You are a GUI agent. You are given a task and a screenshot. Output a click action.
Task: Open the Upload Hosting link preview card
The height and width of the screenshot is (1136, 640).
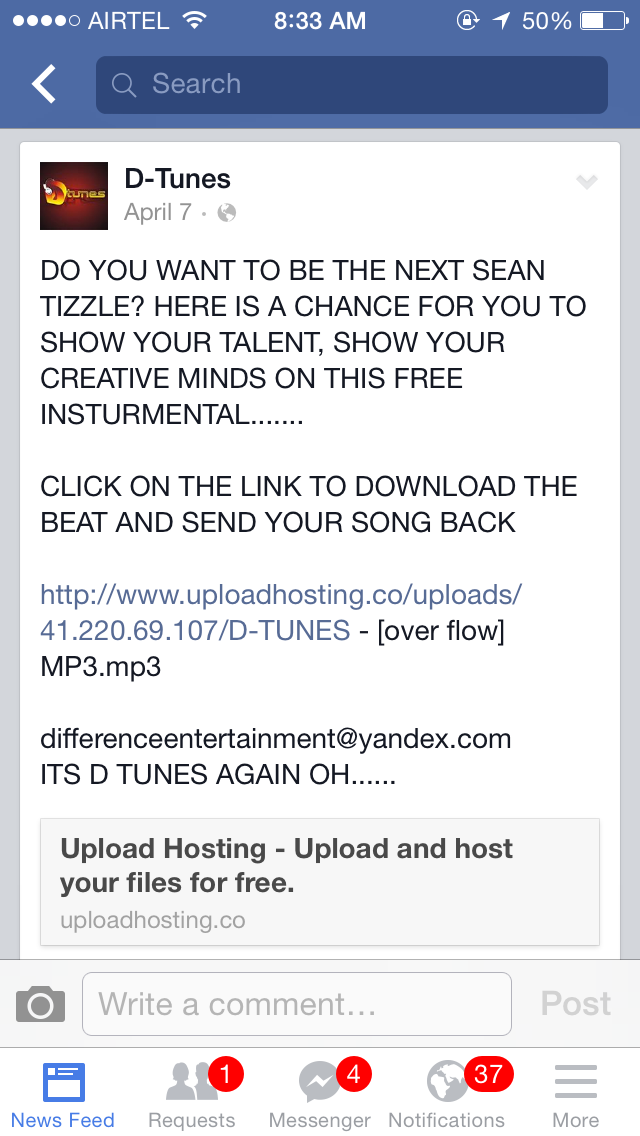(320, 882)
